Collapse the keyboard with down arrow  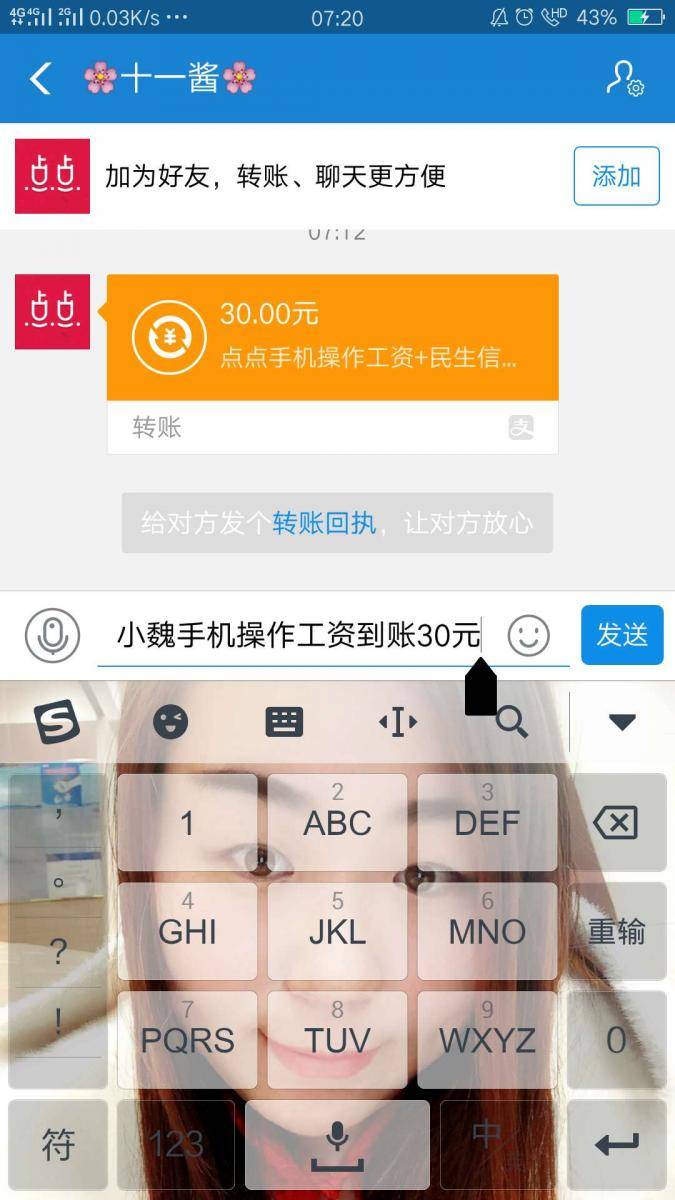tap(622, 721)
